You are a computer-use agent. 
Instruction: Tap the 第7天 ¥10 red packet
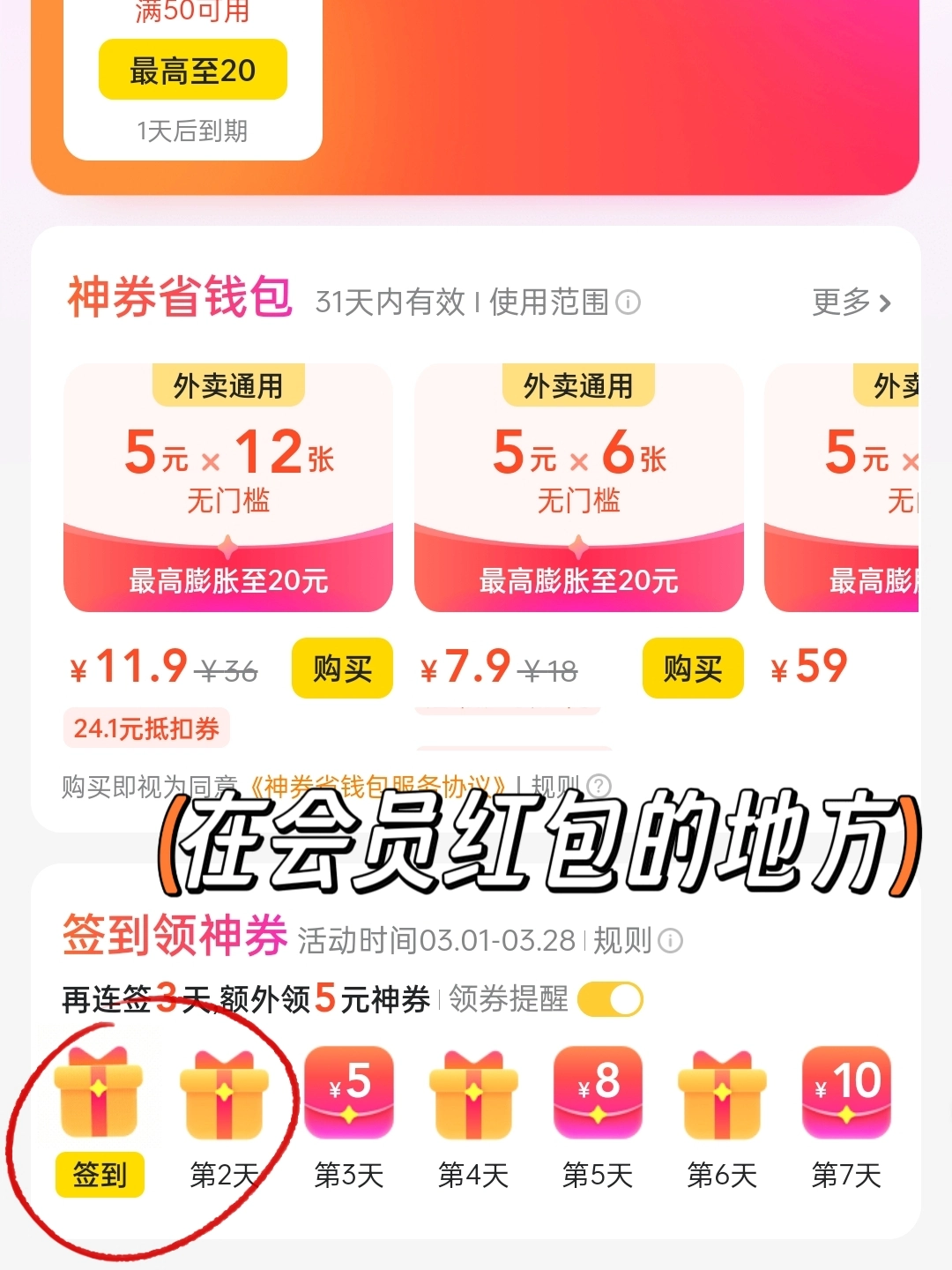(x=846, y=1092)
